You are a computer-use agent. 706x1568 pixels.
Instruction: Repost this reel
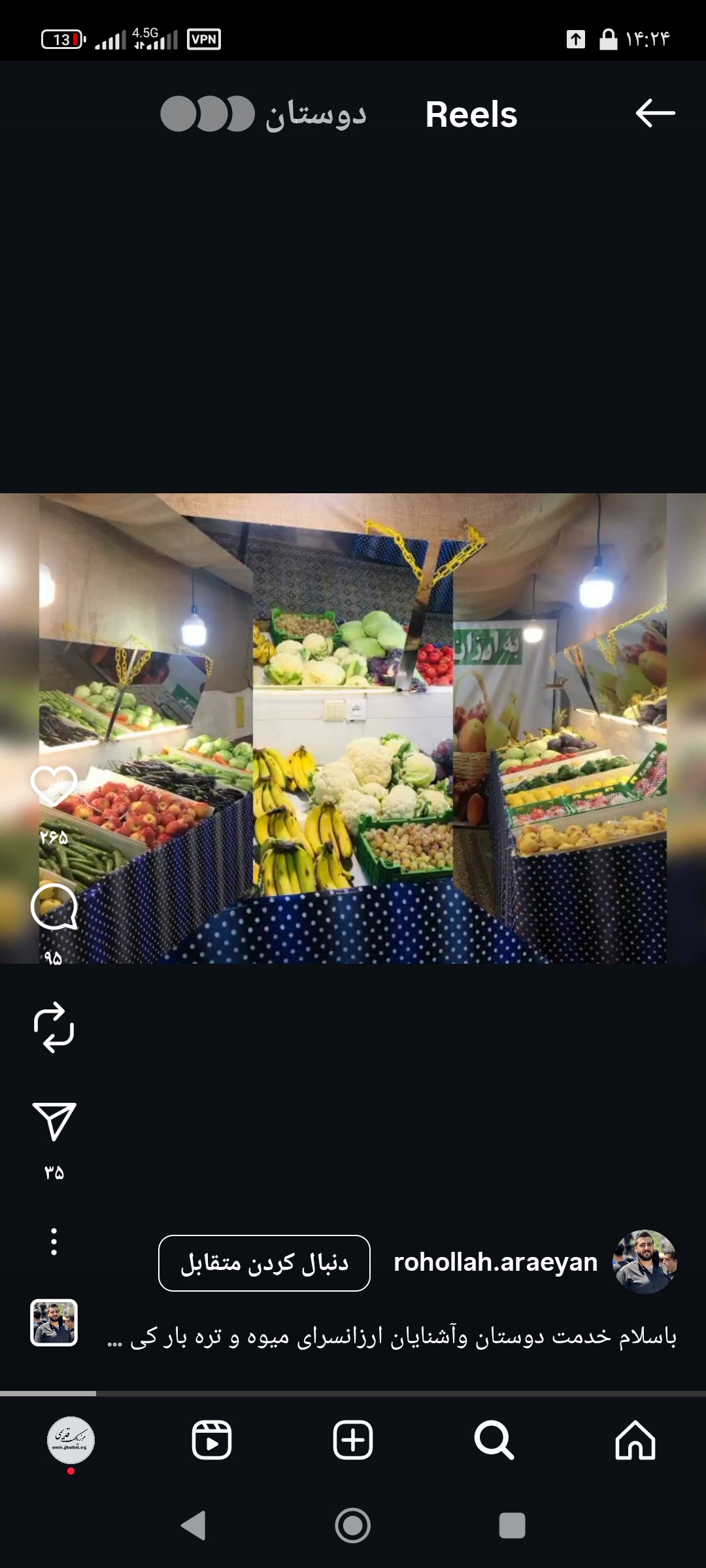[x=54, y=1027]
